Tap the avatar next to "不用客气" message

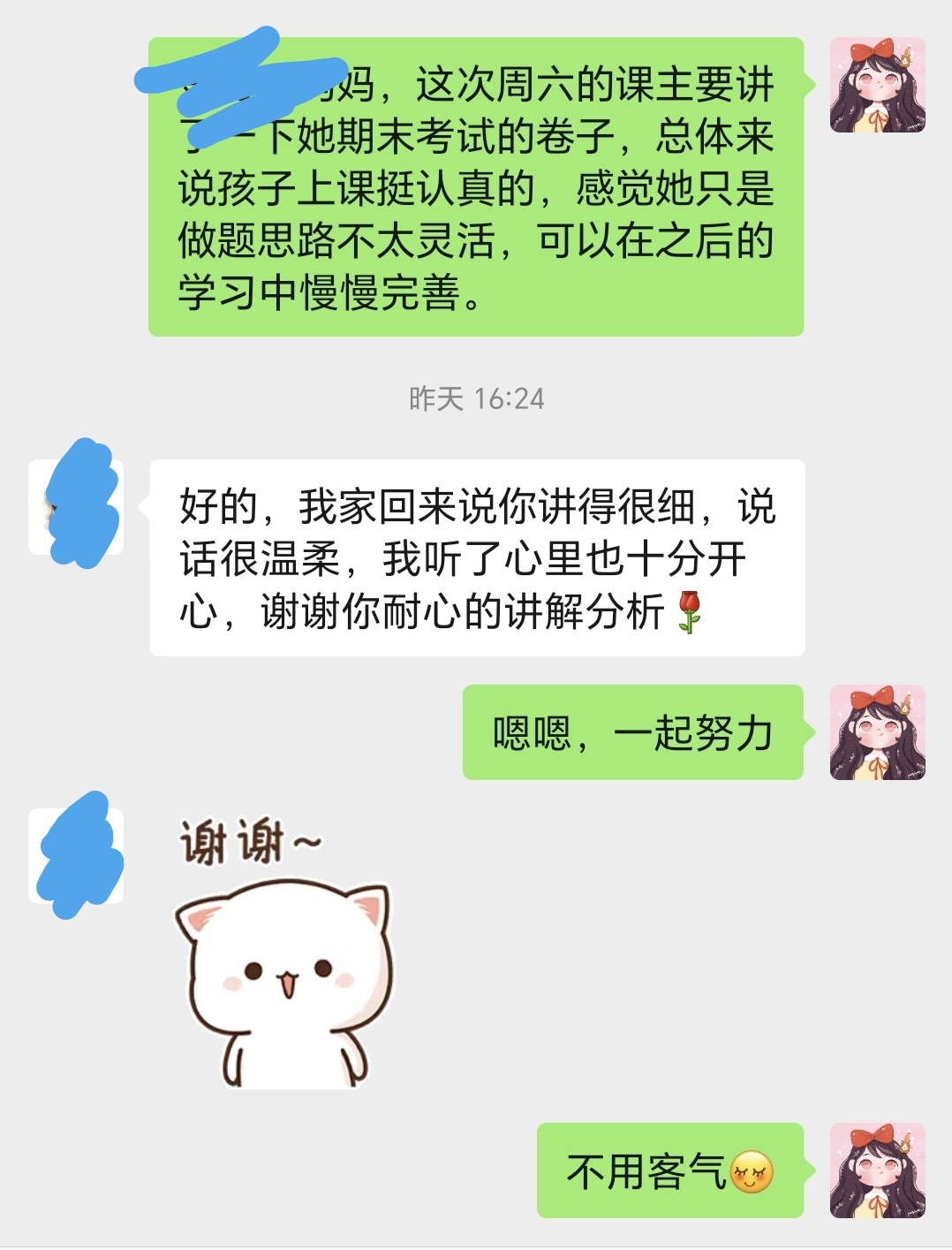[x=877, y=1170]
